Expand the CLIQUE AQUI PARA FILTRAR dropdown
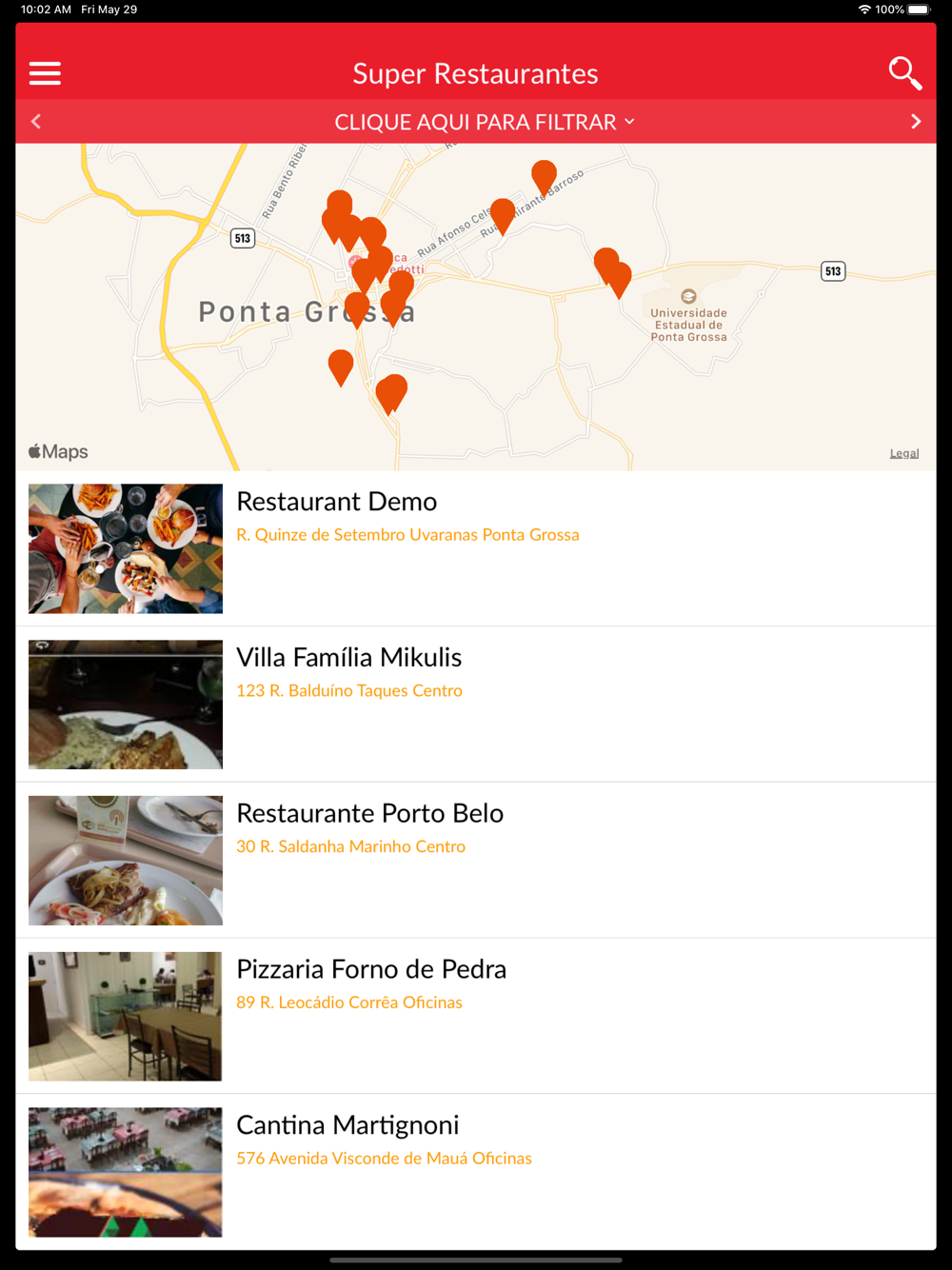Image resolution: width=952 pixels, height=1270 pixels. [x=484, y=122]
